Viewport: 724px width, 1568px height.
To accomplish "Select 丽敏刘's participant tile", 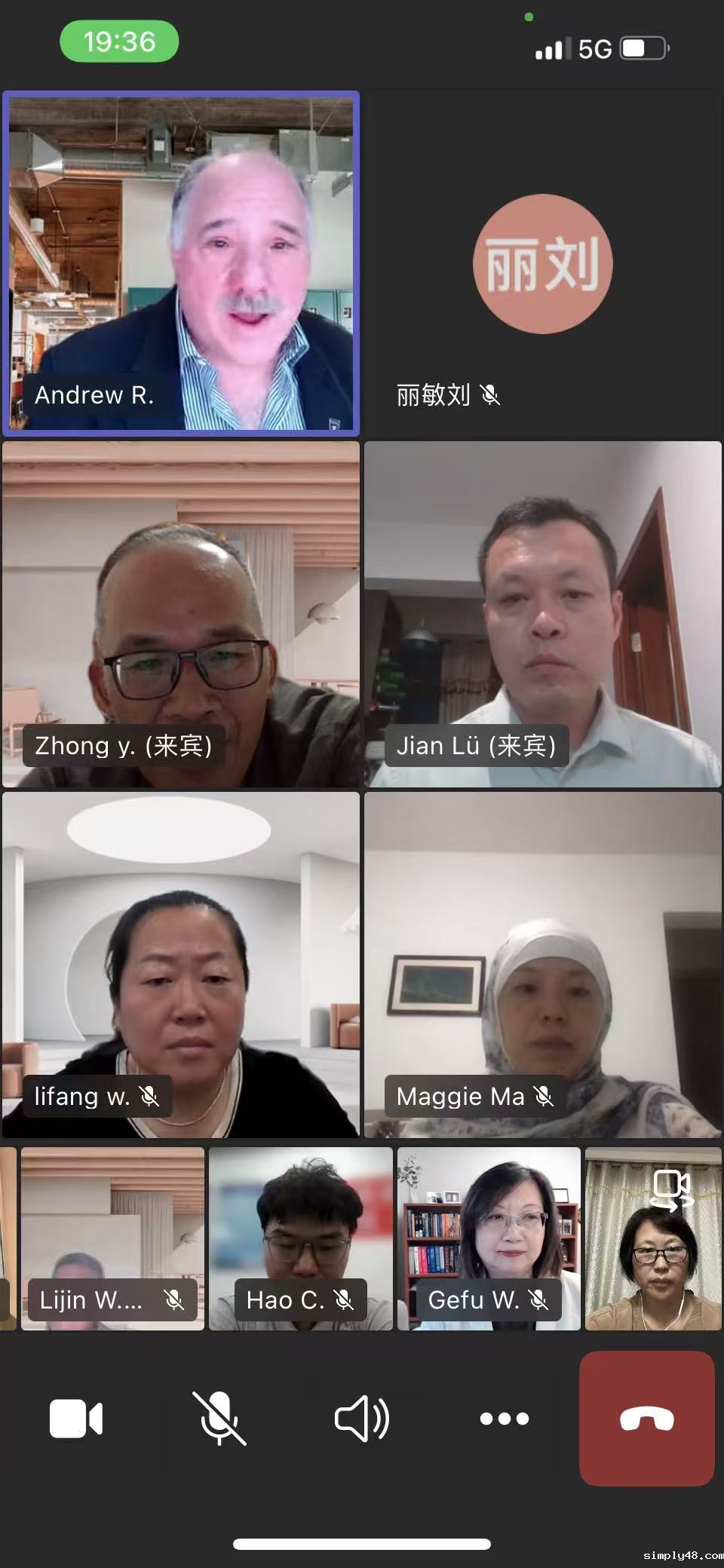I will click(x=543, y=263).
